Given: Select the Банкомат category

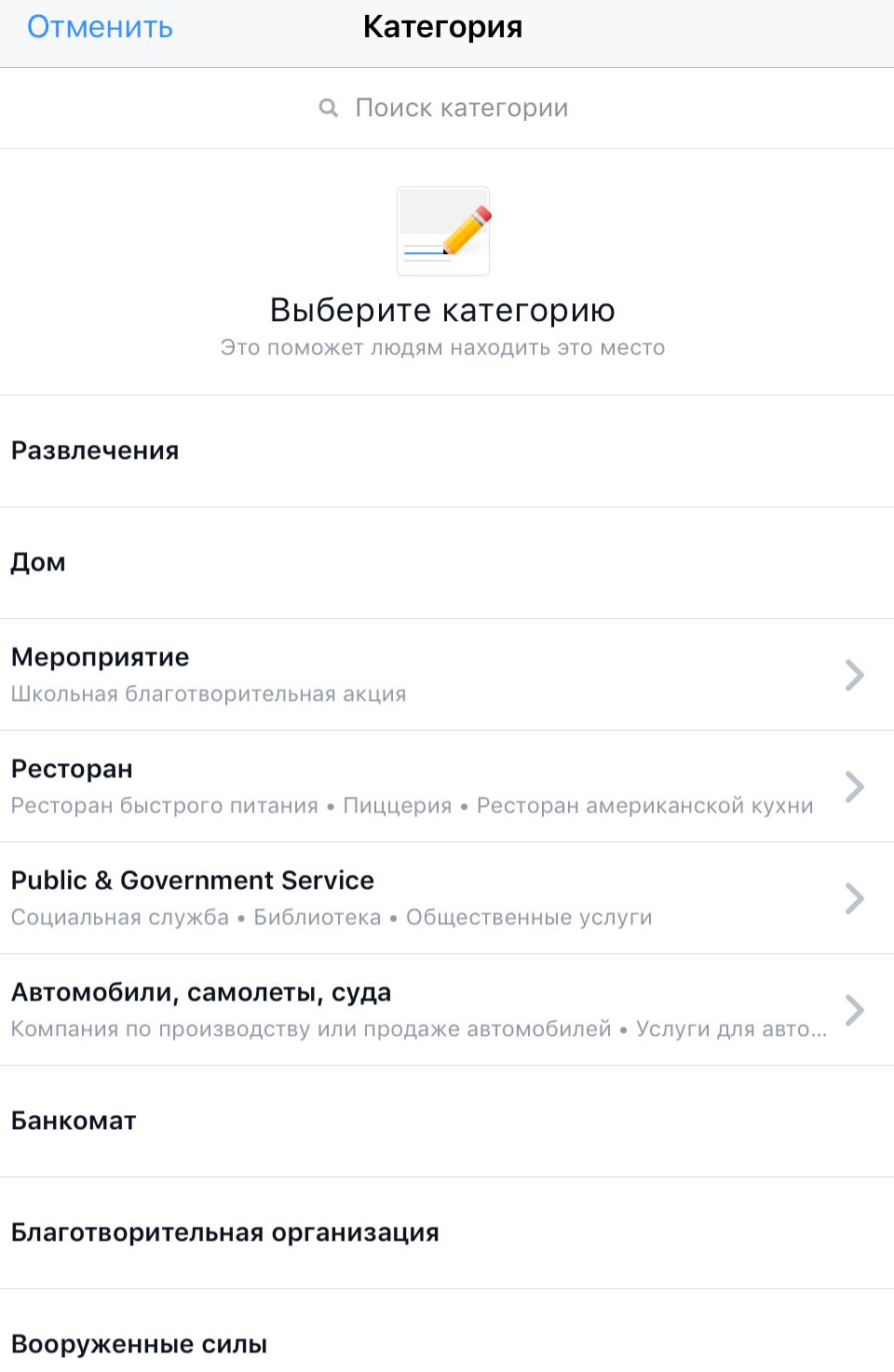Looking at the screenshot, I should tap(447, 1122).
